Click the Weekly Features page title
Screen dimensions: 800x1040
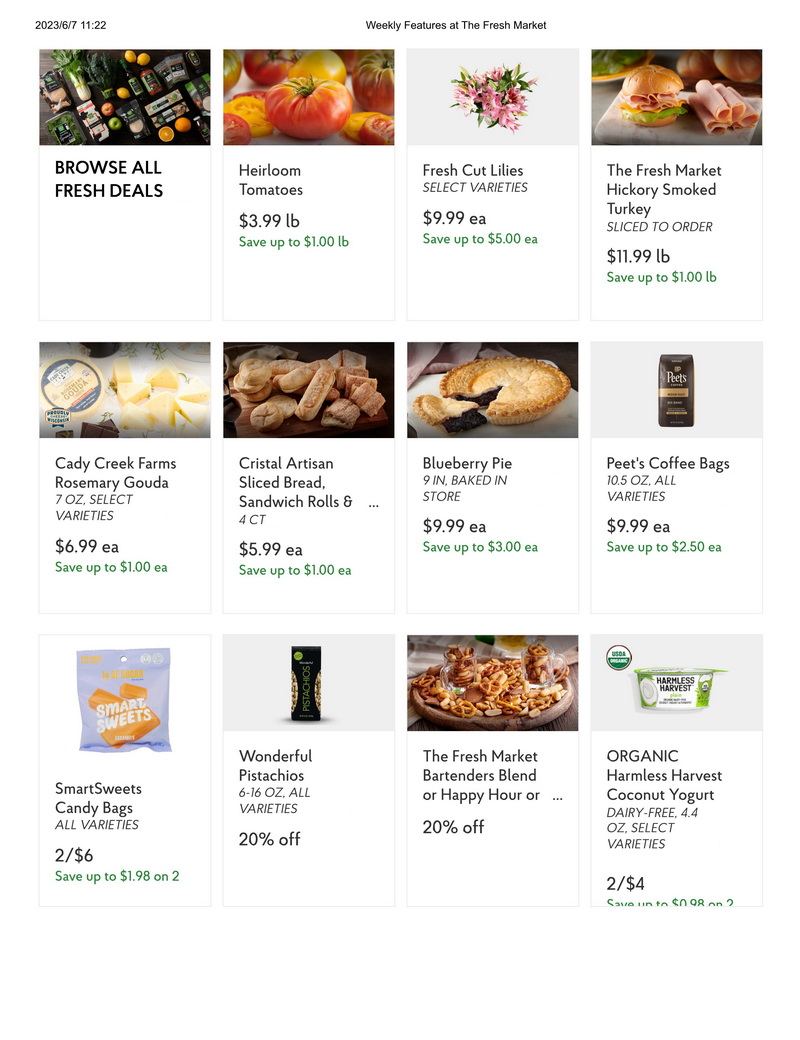[456, 25]
